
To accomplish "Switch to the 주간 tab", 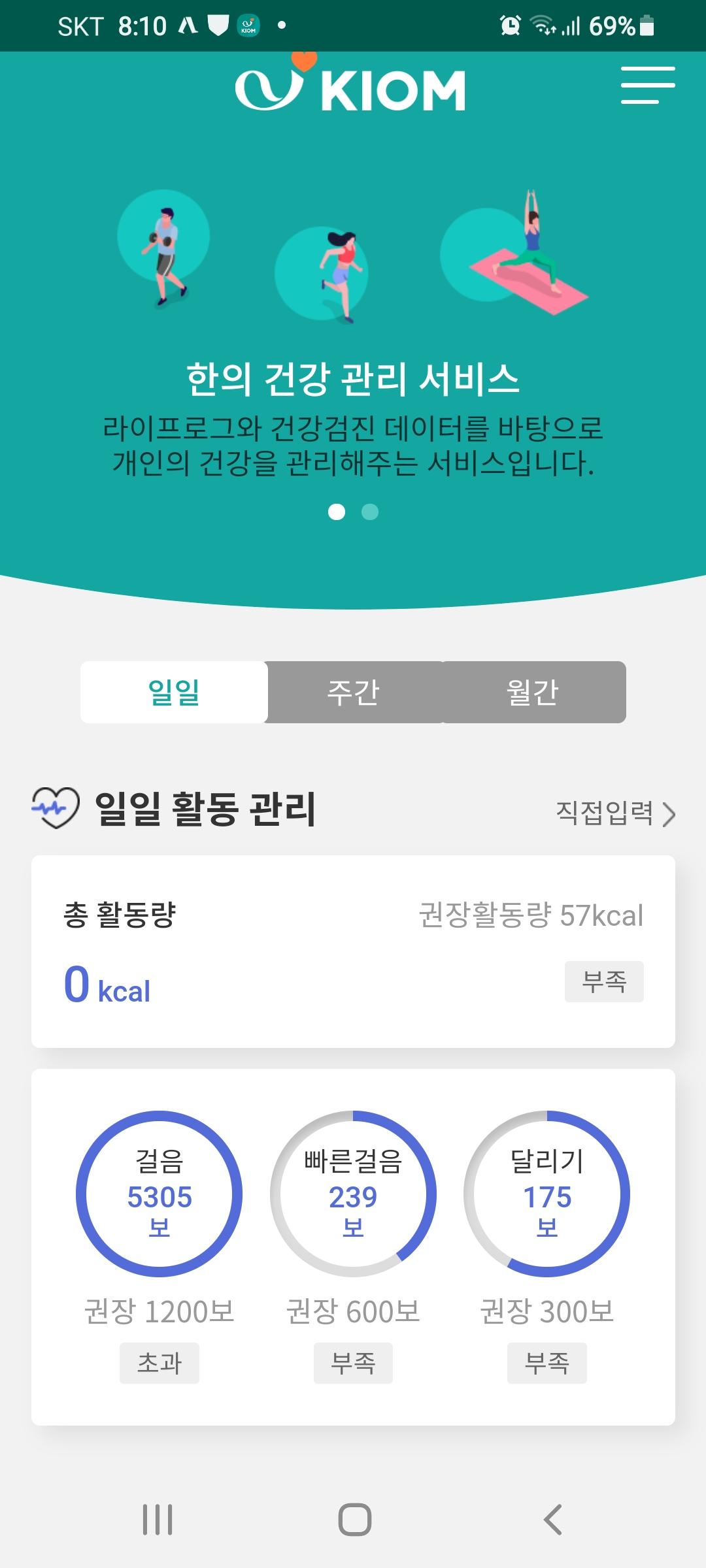I will (354, 692).
